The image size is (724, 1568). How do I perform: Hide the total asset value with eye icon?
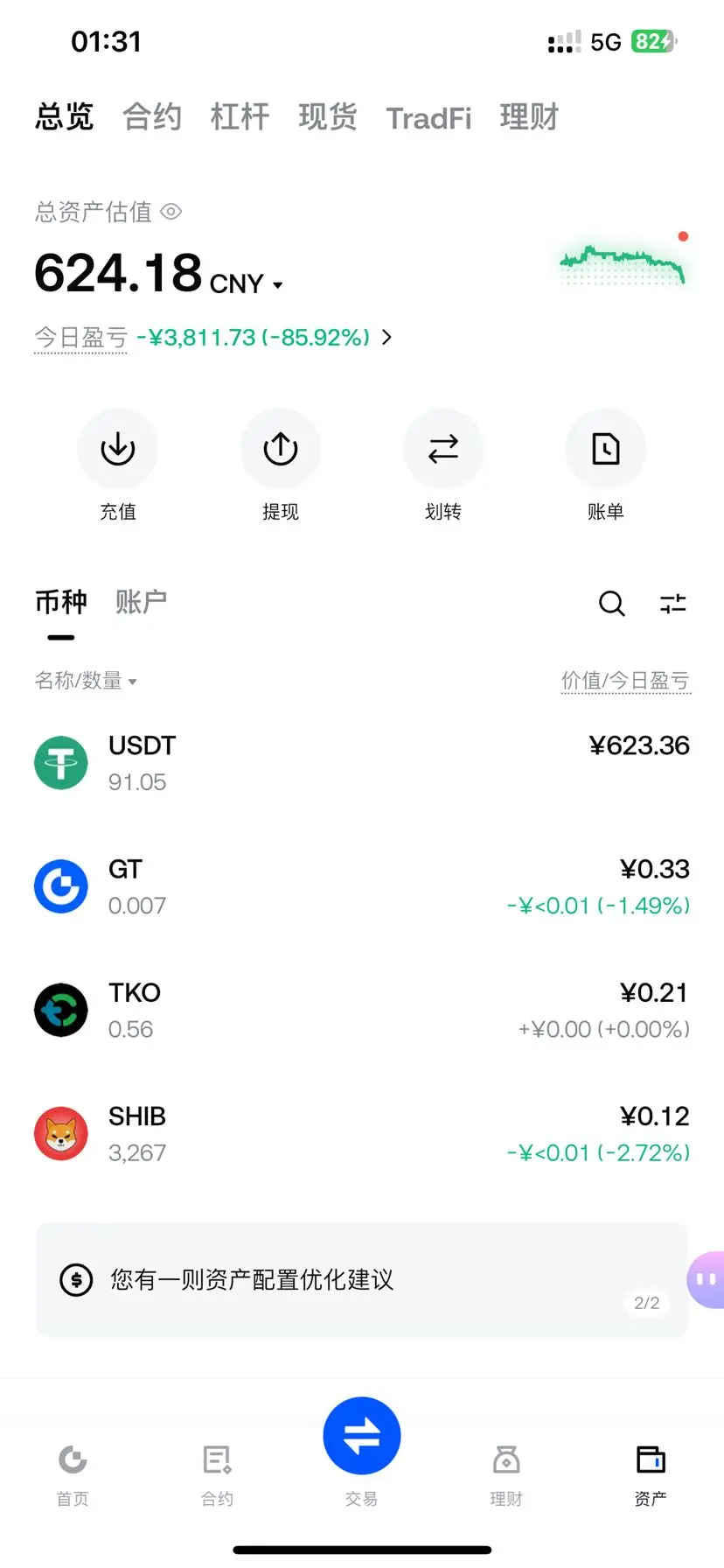point(171,212)
